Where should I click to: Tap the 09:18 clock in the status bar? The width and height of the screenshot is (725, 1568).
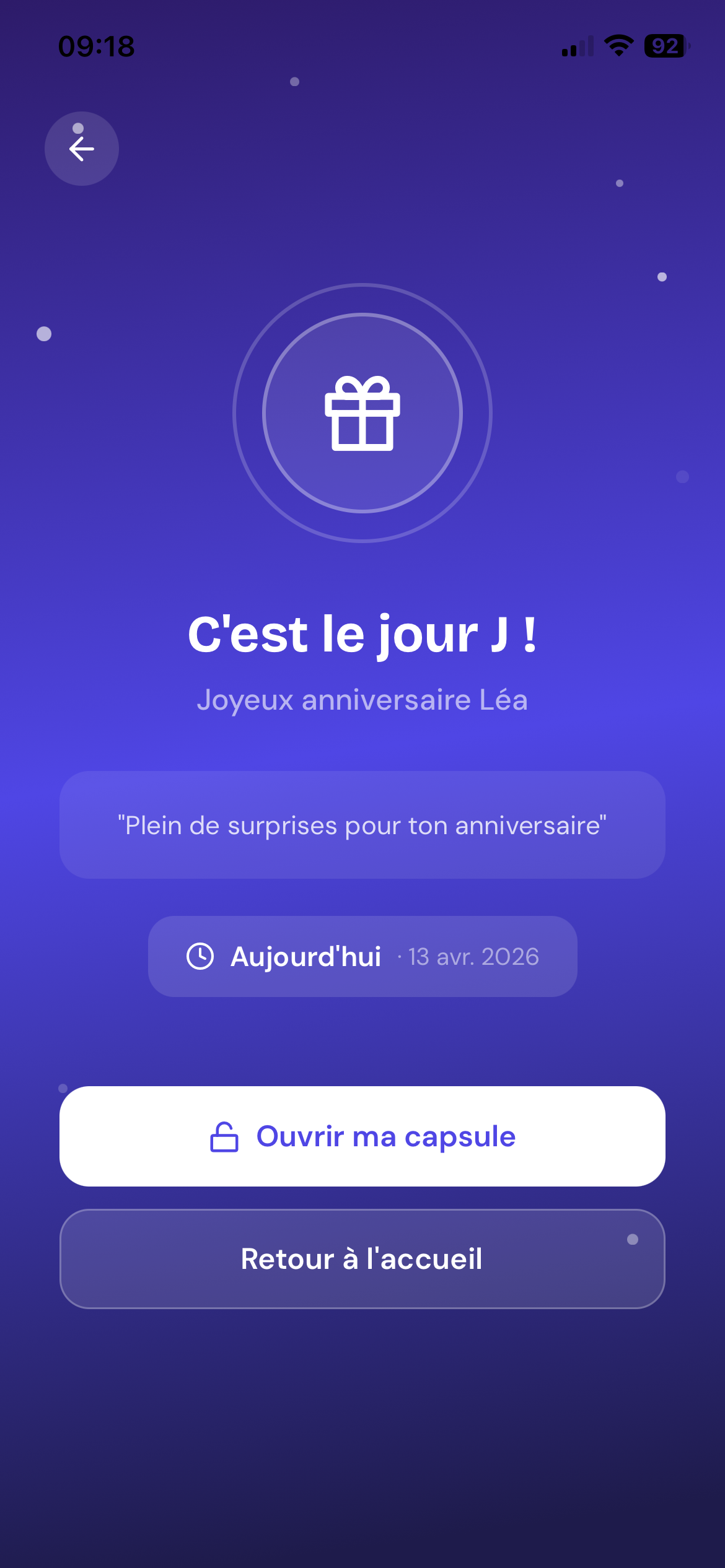pos(97,46)
